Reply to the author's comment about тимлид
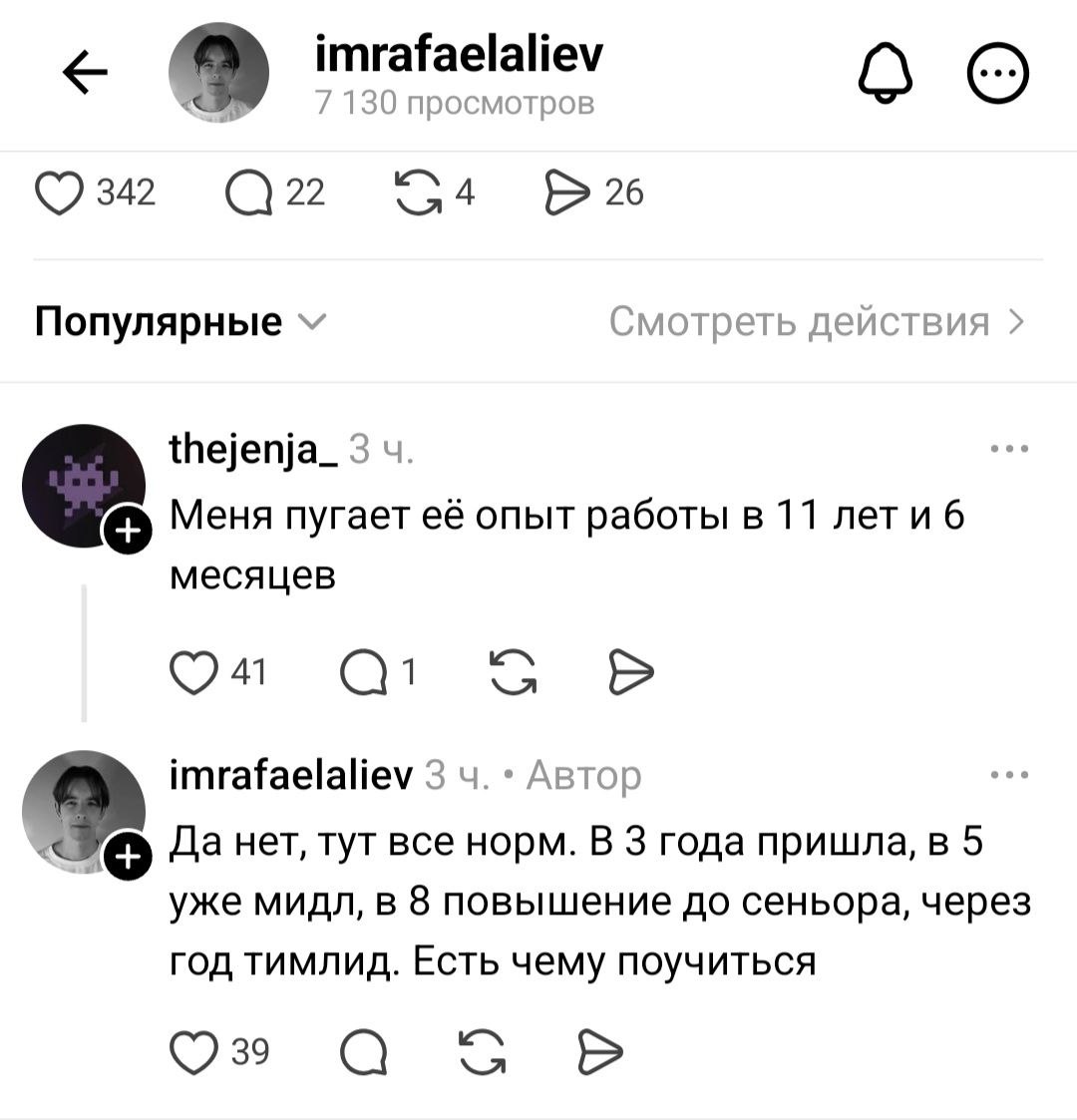Viewport: 1077px width, 1120px height. point(364,1051)
